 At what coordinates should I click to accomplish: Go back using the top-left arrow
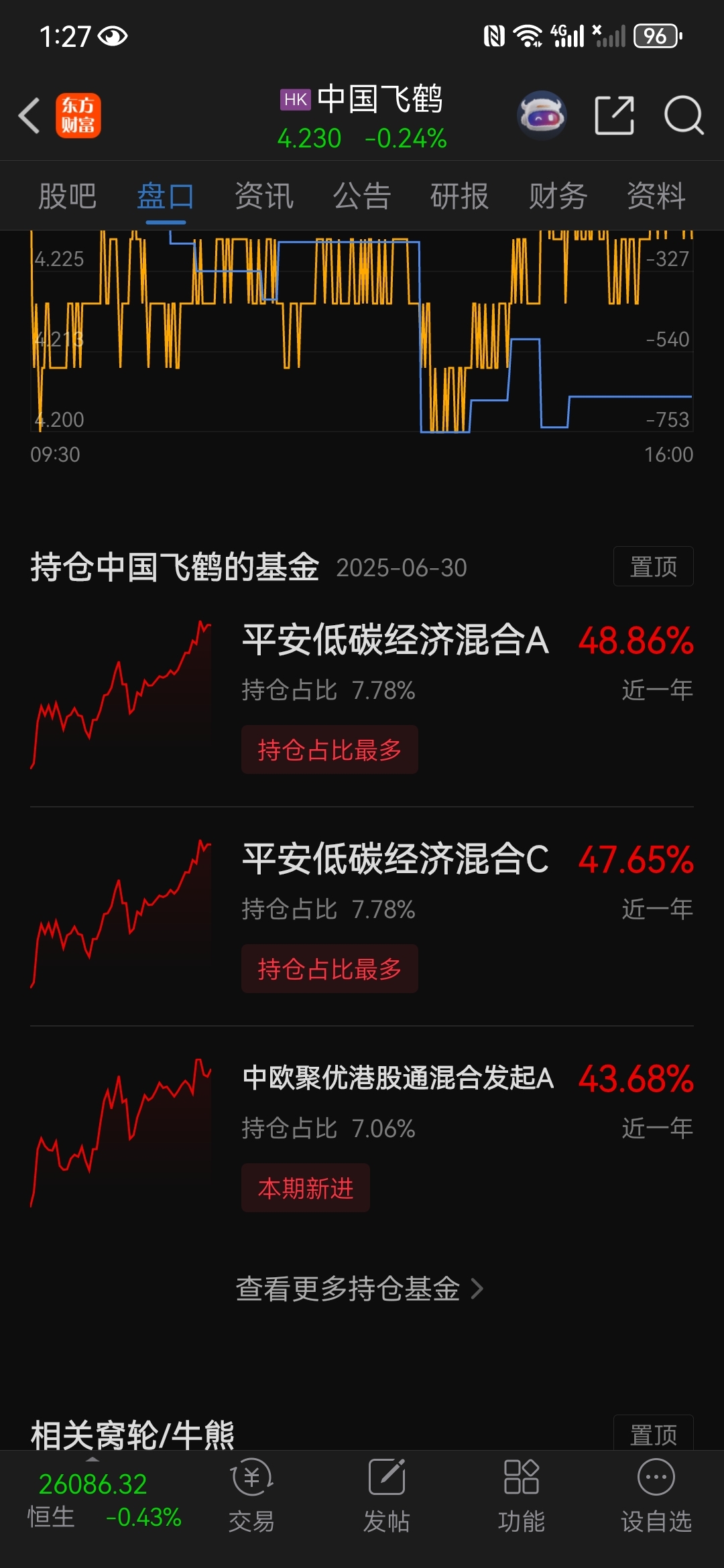[x=29, y=115]
